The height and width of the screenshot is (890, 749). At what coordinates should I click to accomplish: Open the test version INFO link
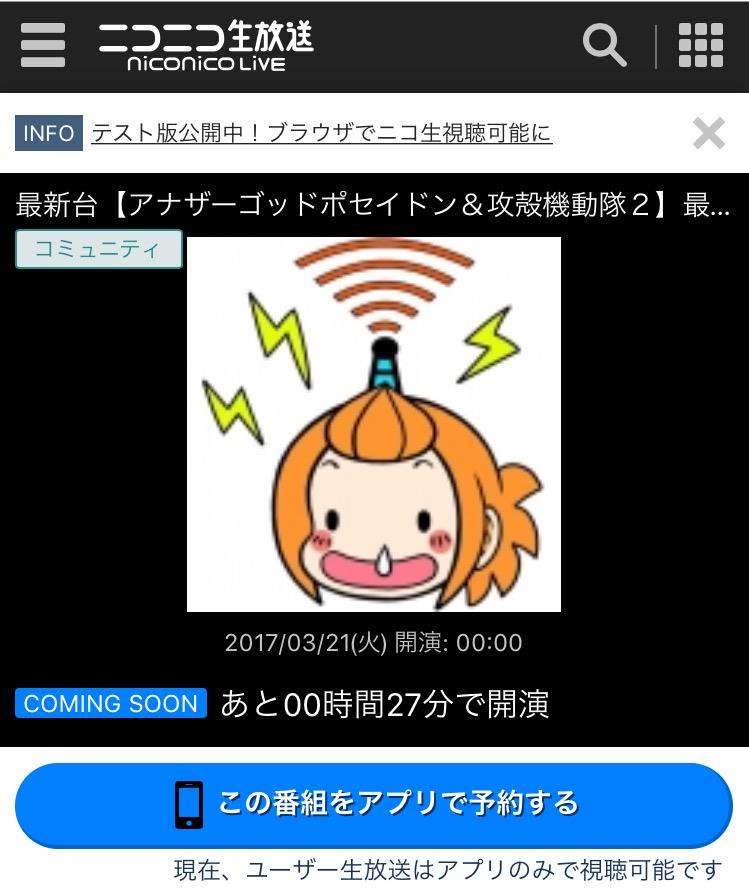321,133
